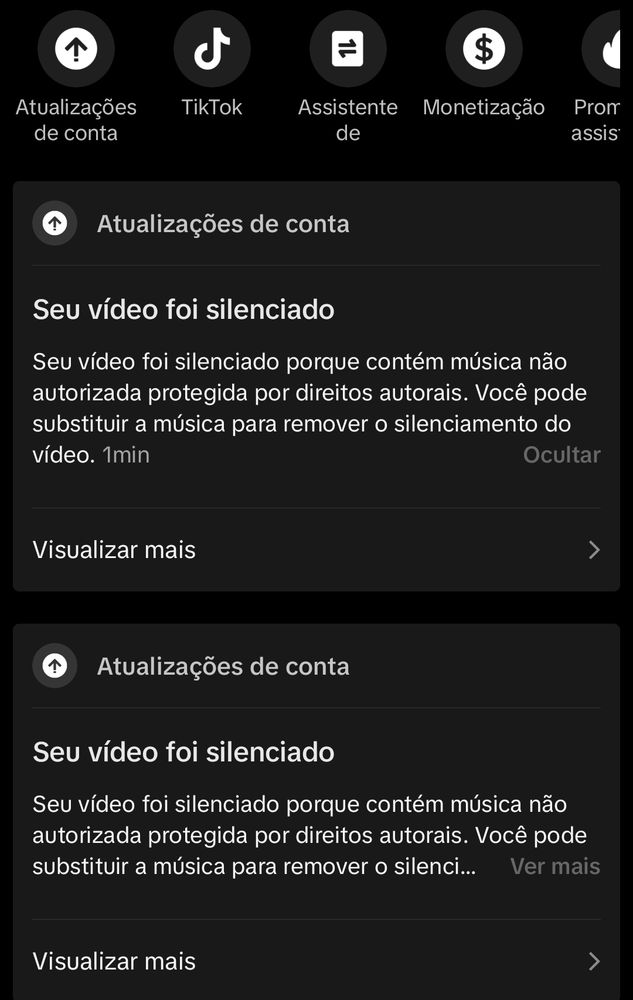The image size is (633, 1000).
Task: Expand the truncated message with Ver mais
Action: 555,867
